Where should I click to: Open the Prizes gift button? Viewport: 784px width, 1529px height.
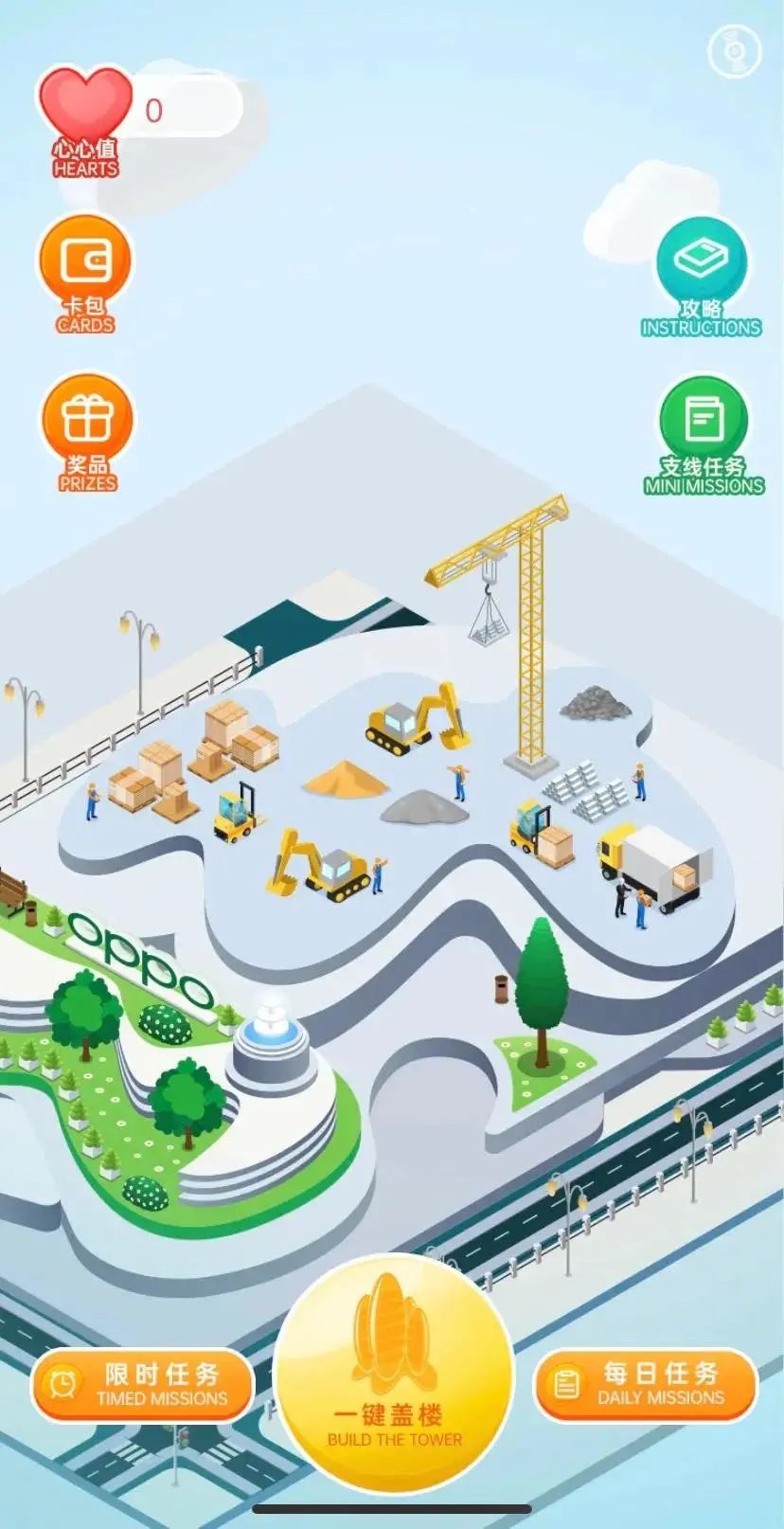87,421
